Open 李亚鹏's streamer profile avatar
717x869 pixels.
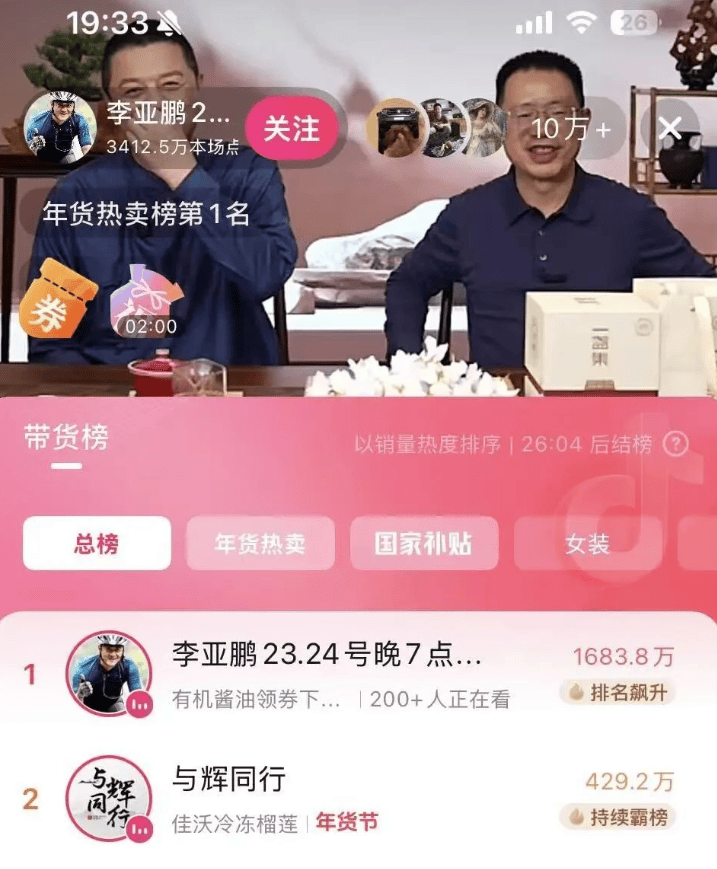click(60, 127)
